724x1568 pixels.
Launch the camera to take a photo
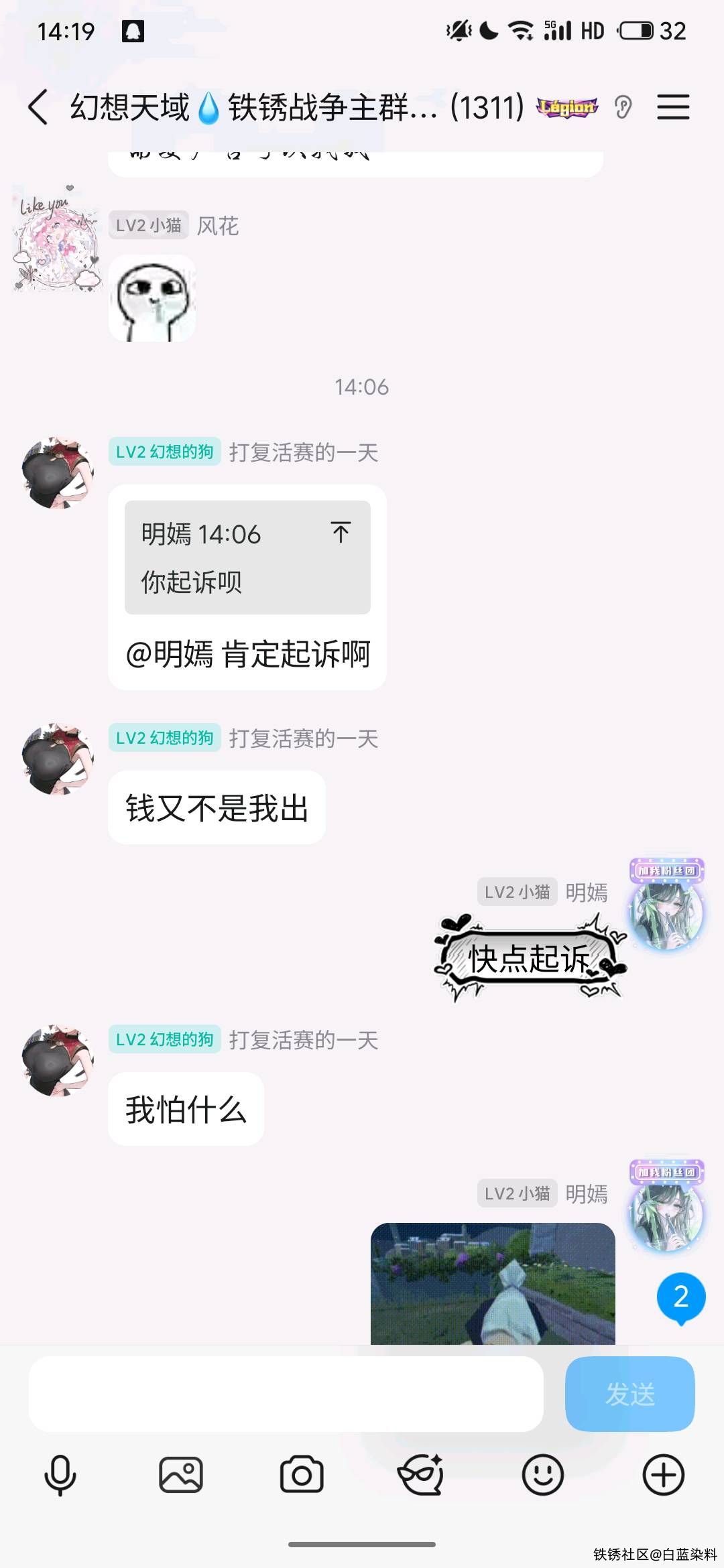(302, 1476)
